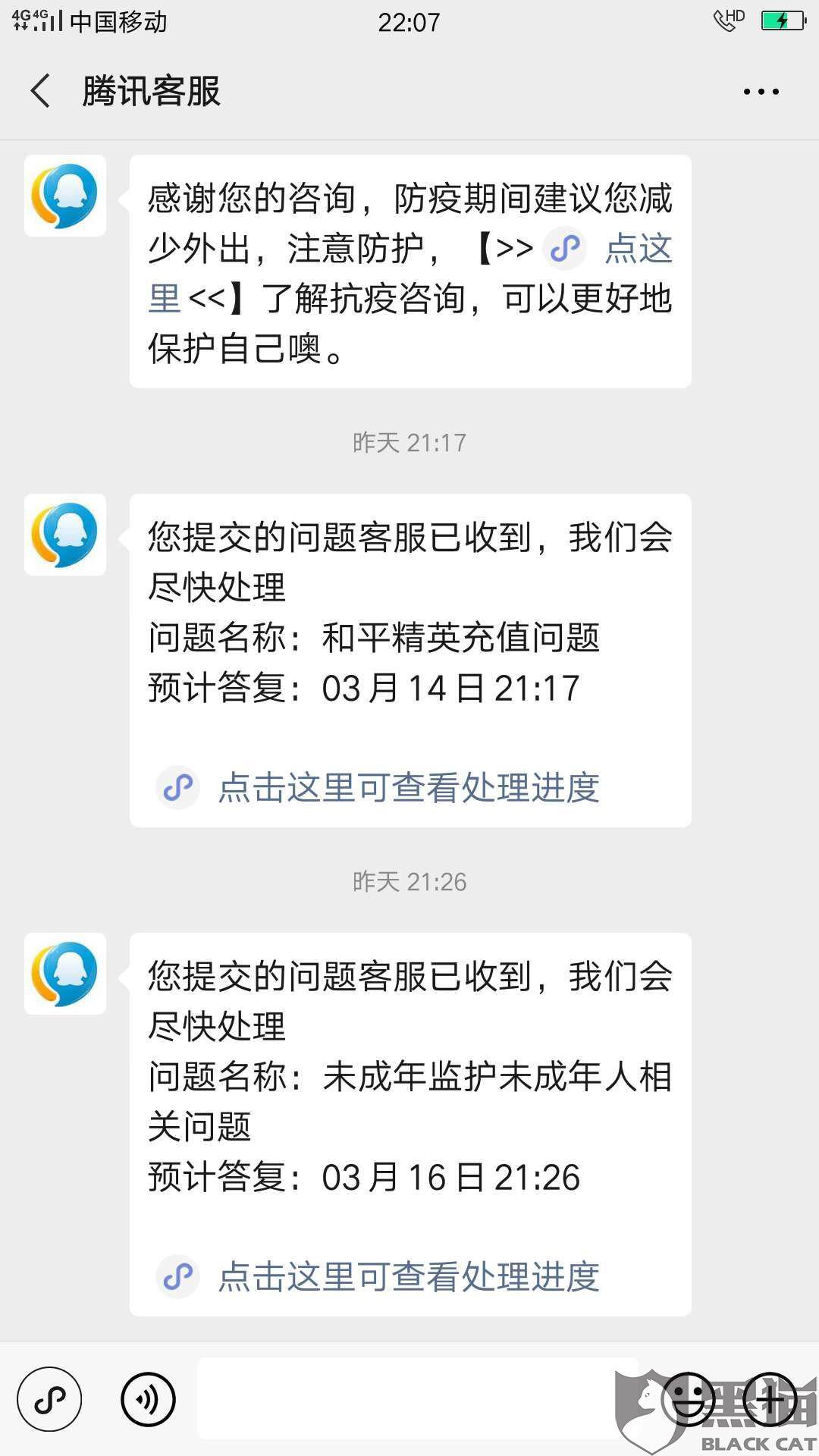The width and height of the screenshot is (819, 1456).
Task: Open the 点这里 anti-epidemic info link
Action: click(x=637, y=249)
